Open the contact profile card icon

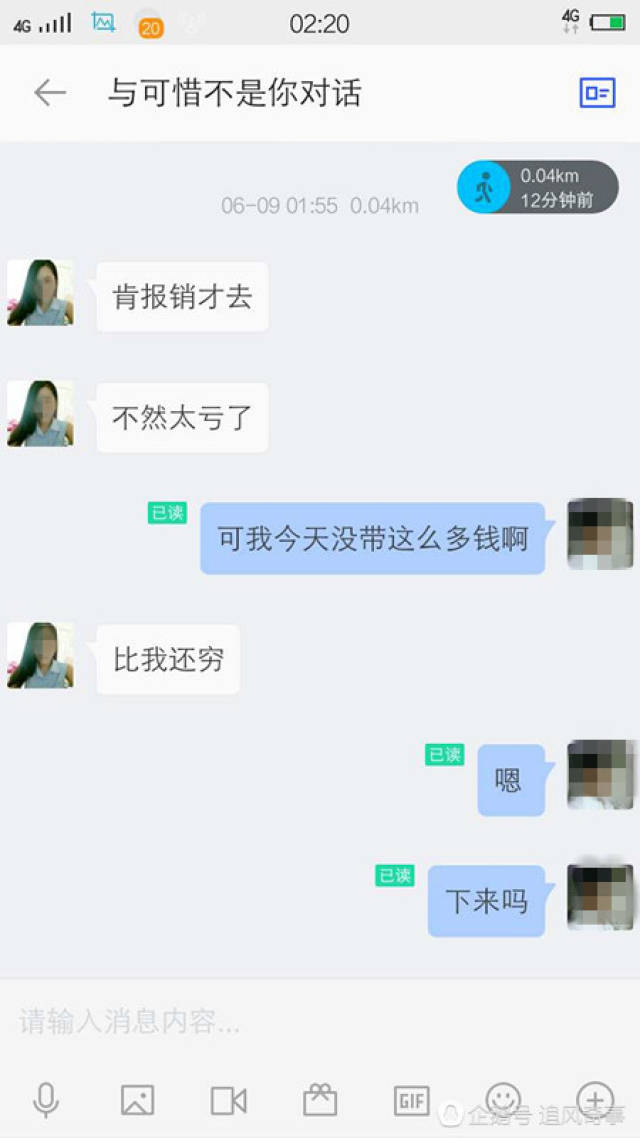597,93
